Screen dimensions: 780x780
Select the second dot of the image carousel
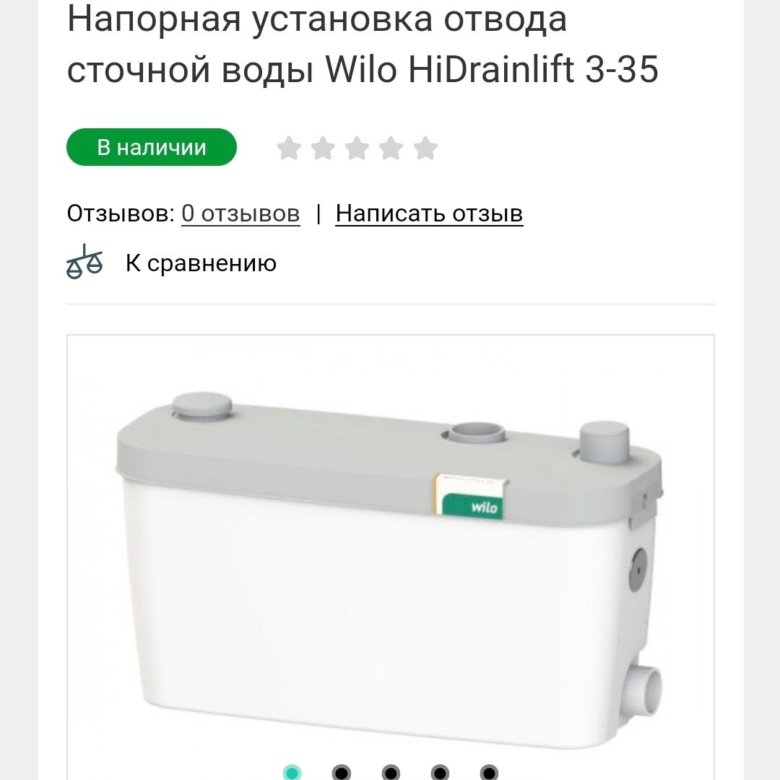341,772
